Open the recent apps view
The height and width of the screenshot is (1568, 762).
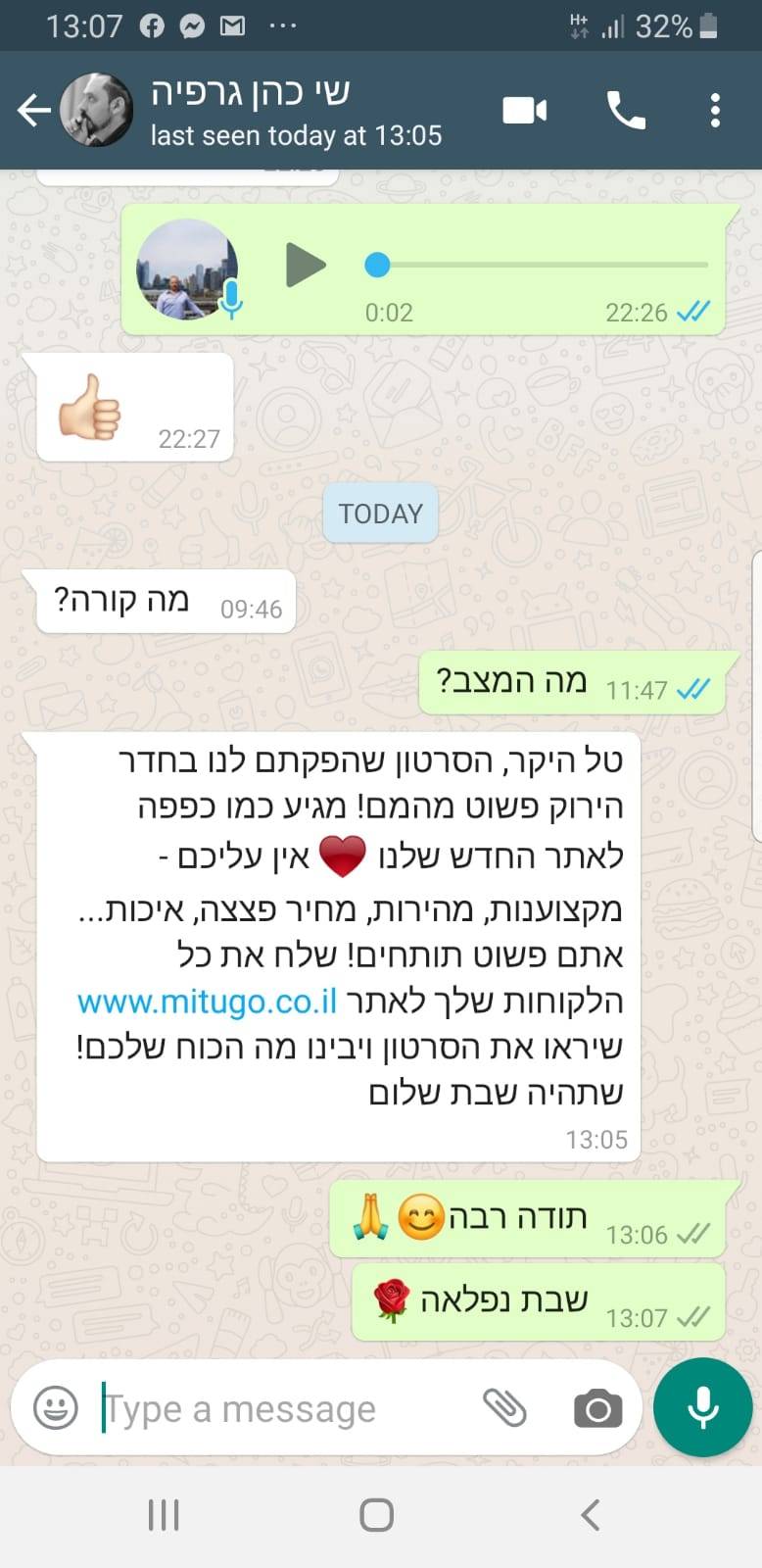[164, 1515]
